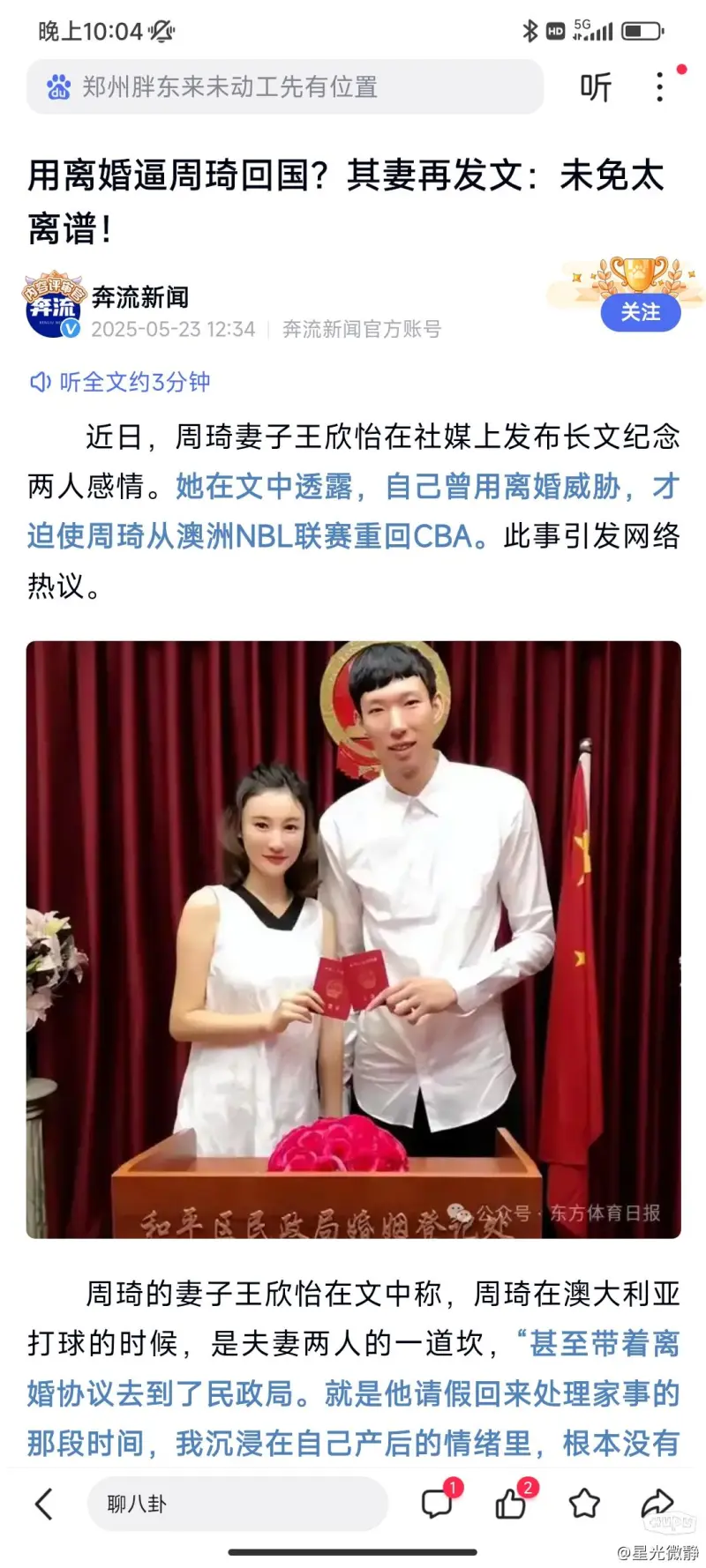Follow 奔流新闻 with the 关注 button
The height and width of the screenshot is (1568, 706).
640,312
